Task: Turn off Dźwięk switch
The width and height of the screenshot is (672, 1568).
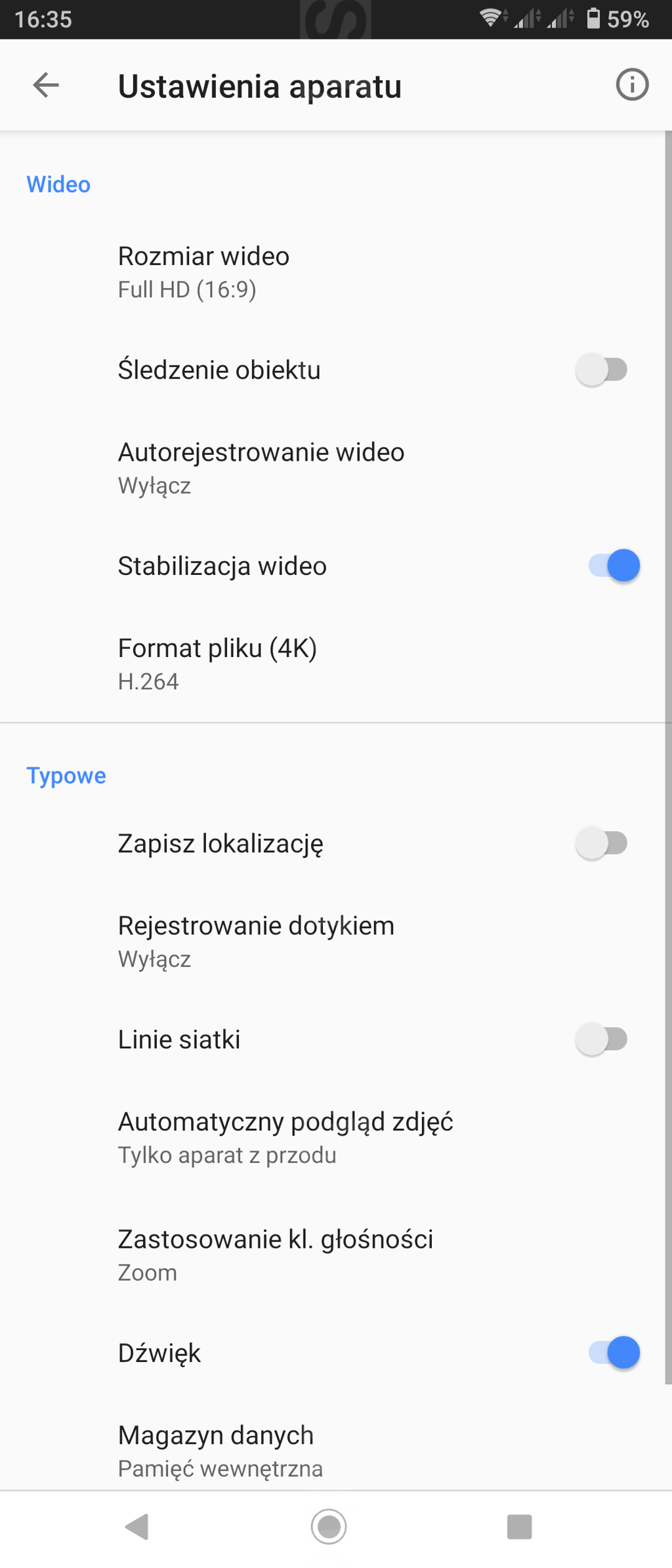Action: click(614, 1353)
